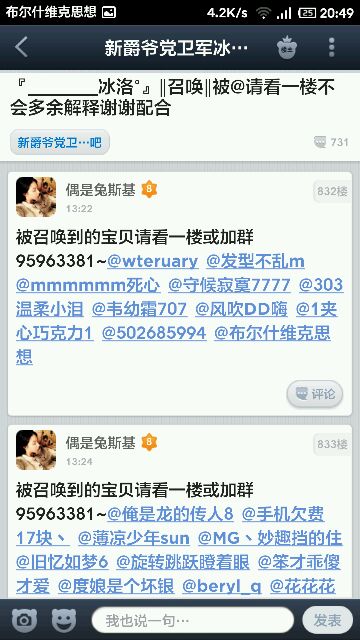Open the @守候寂寞7777 mention link
Screen dimensions: 360x640
click(x=229, y=285)
